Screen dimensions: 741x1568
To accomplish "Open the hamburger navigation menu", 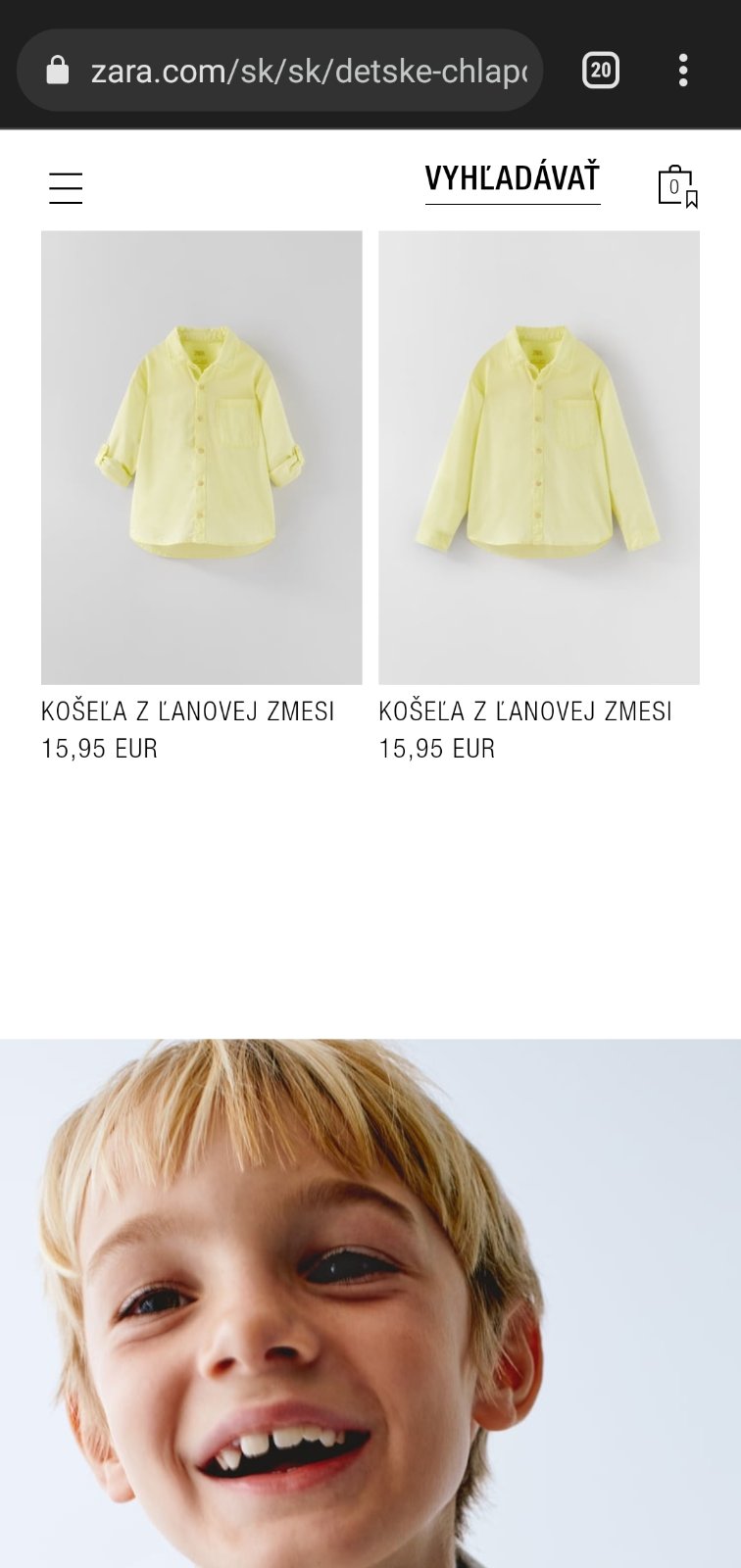I will click(x=66, y=187).
